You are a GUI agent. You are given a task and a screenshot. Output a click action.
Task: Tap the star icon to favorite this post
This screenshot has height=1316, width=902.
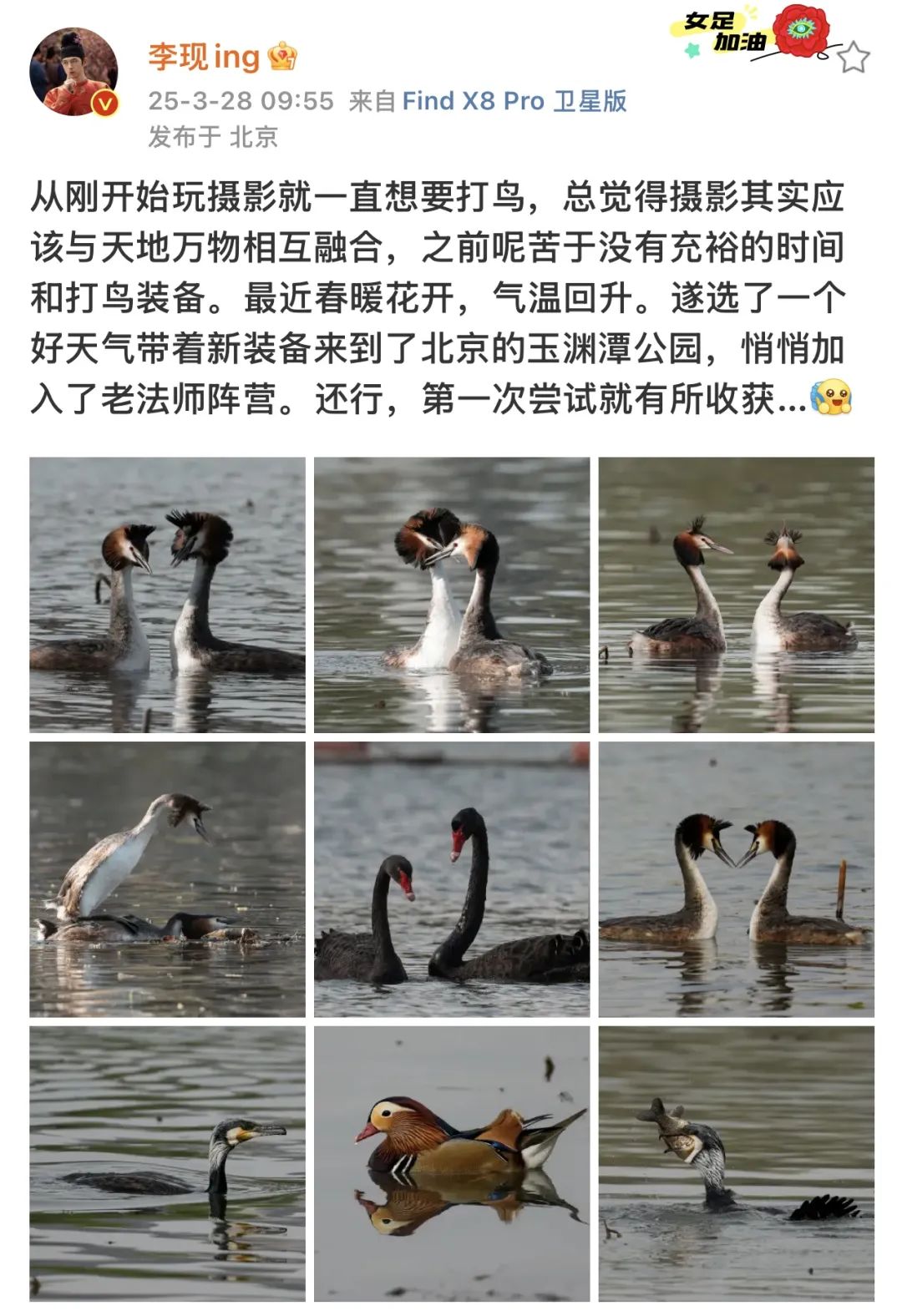point(853,58)
